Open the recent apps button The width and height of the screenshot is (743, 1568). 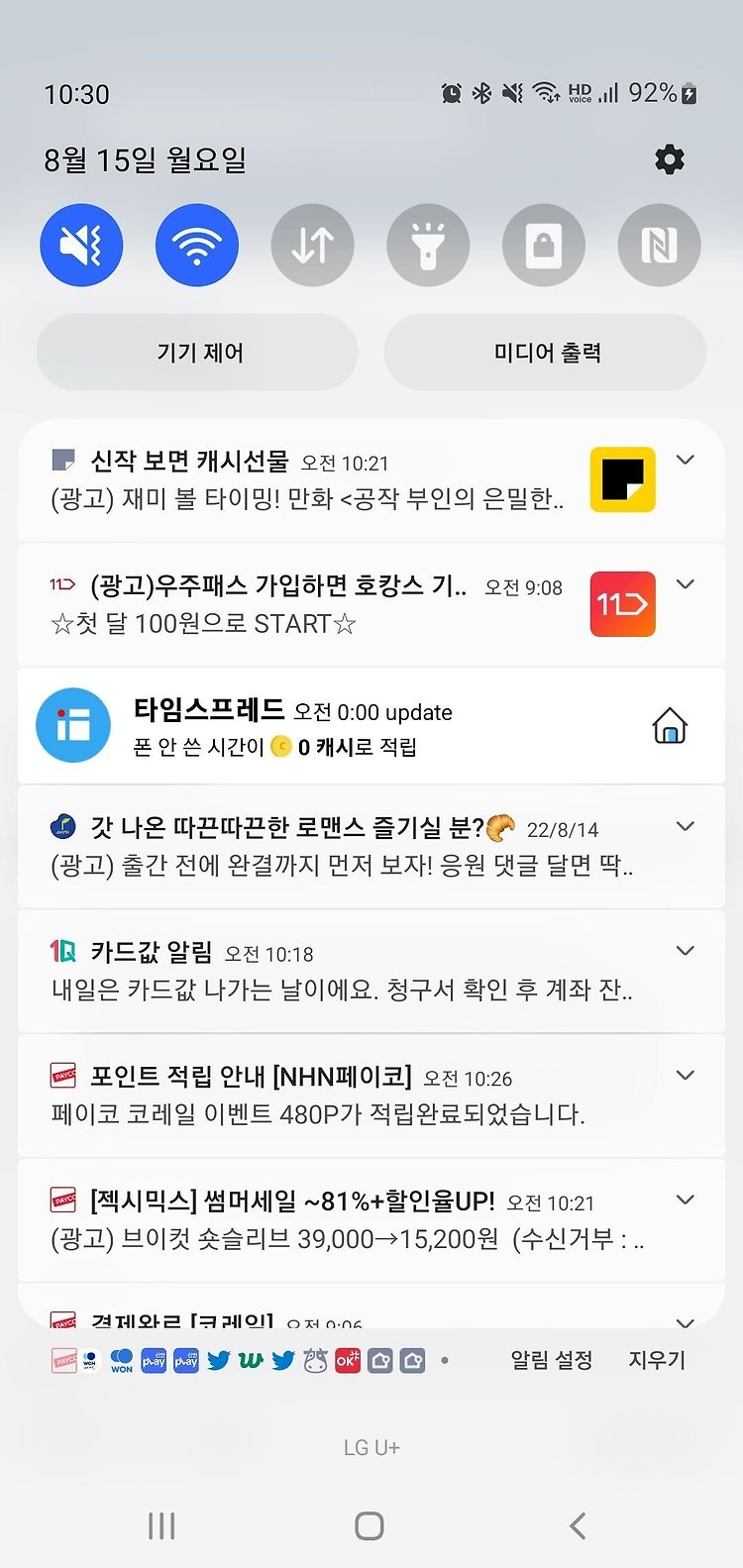click(161, 1526)
